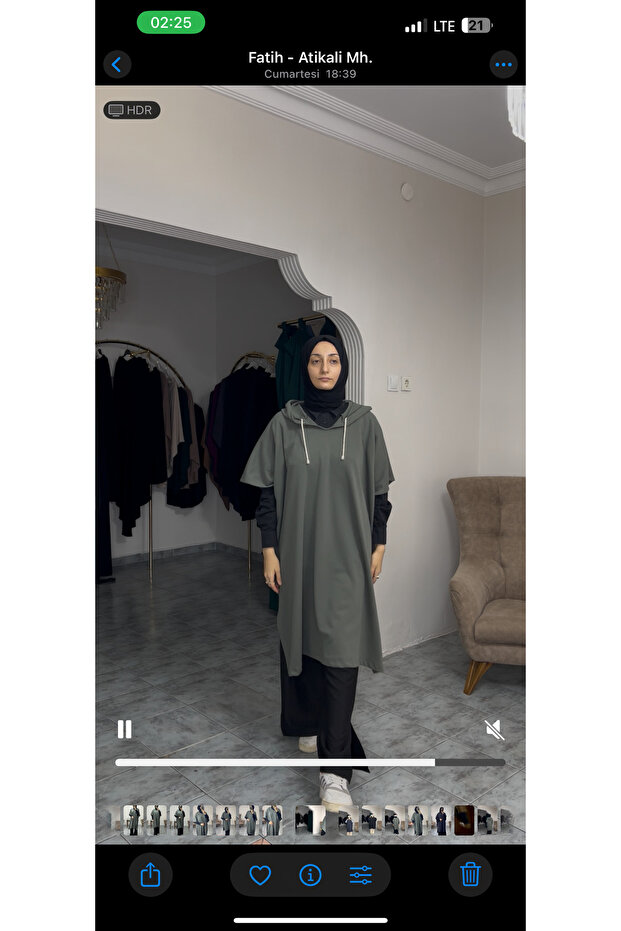This screenshot has height=931, width=621.
Task: Tap the HDR badge
Action: [x=131, y=110]
